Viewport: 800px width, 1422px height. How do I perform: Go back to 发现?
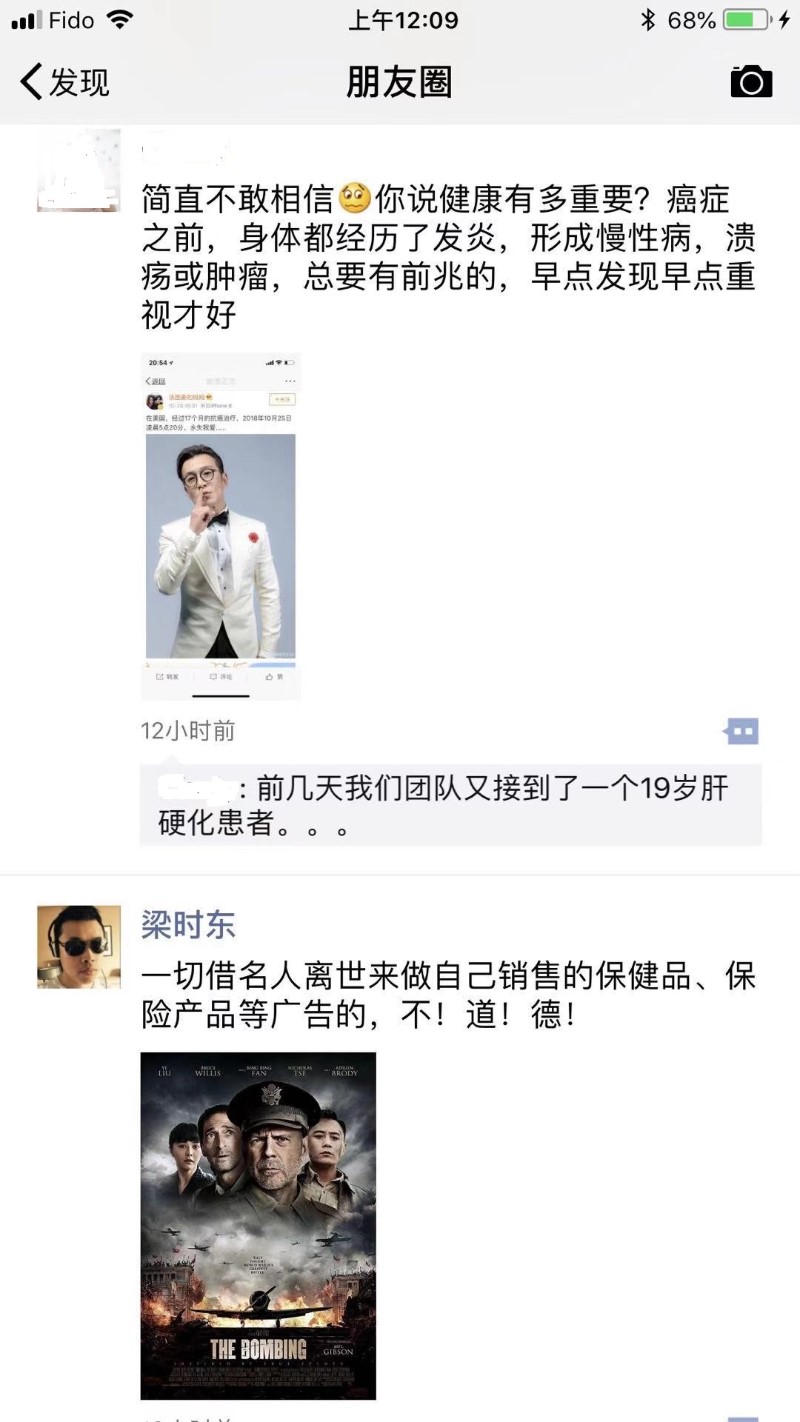65,82
